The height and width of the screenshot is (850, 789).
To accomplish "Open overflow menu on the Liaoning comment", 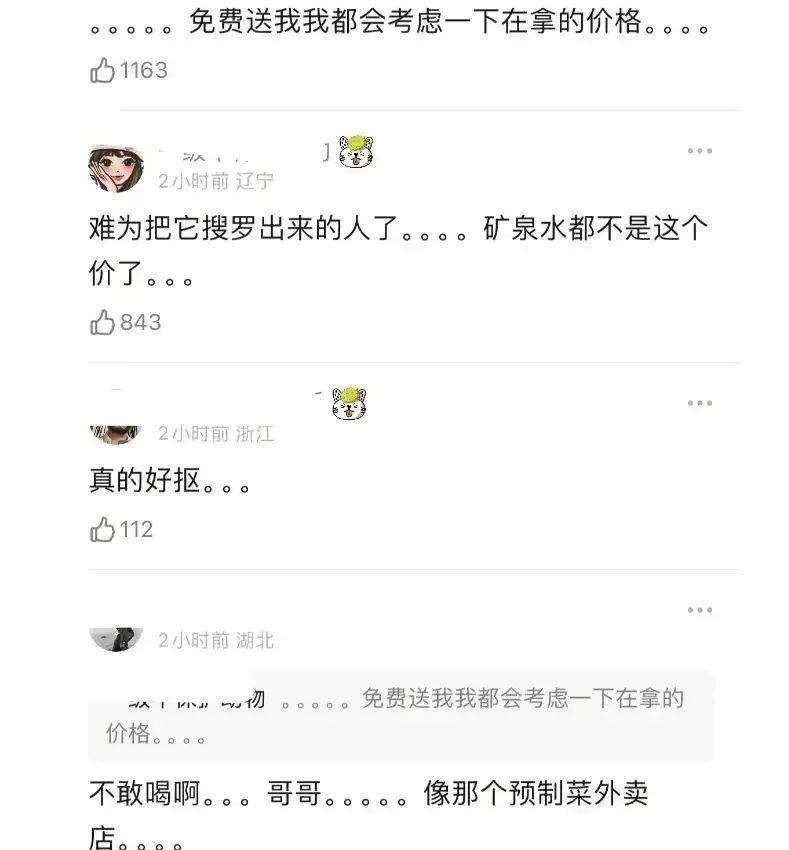I will (699, 151).
